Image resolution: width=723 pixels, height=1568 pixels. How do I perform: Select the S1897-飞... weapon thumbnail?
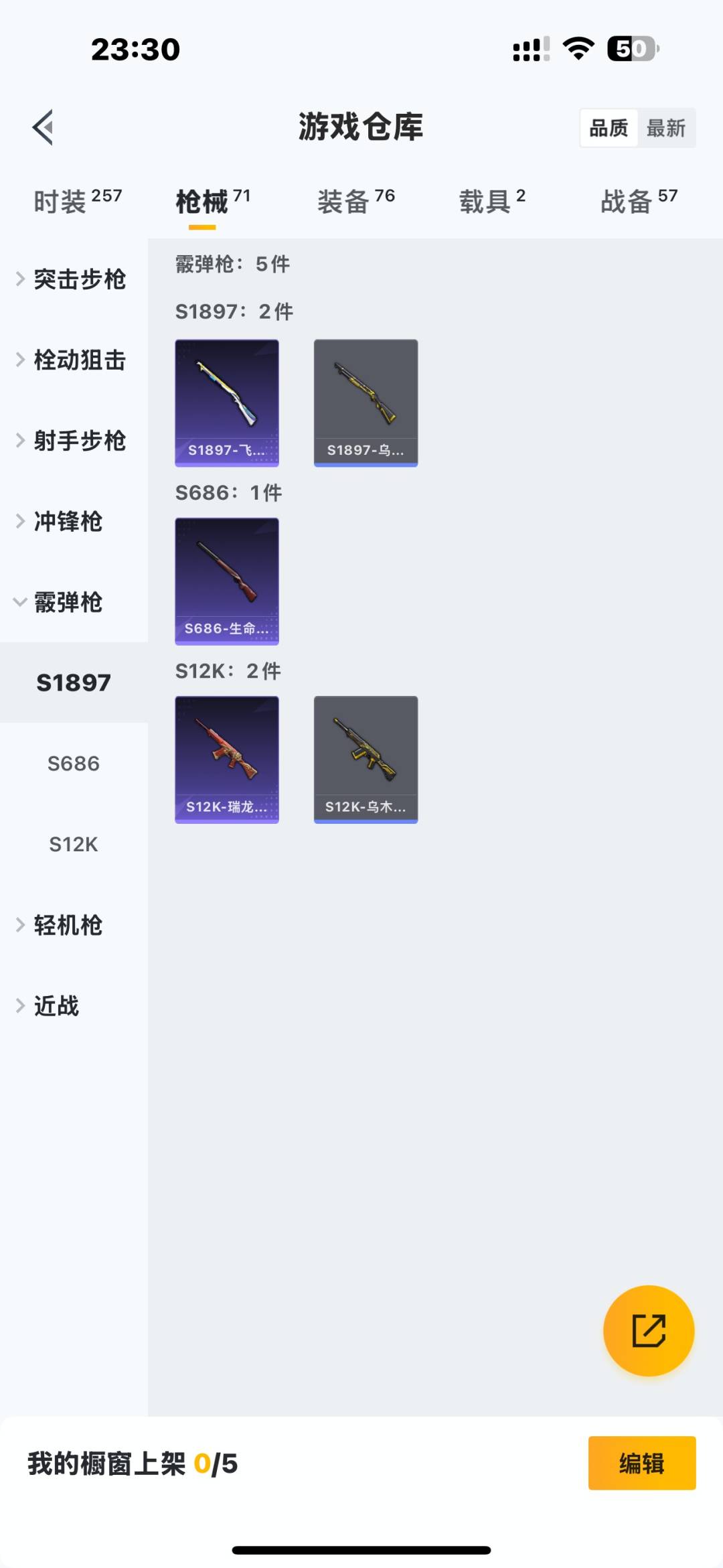[x=227, y=402]
